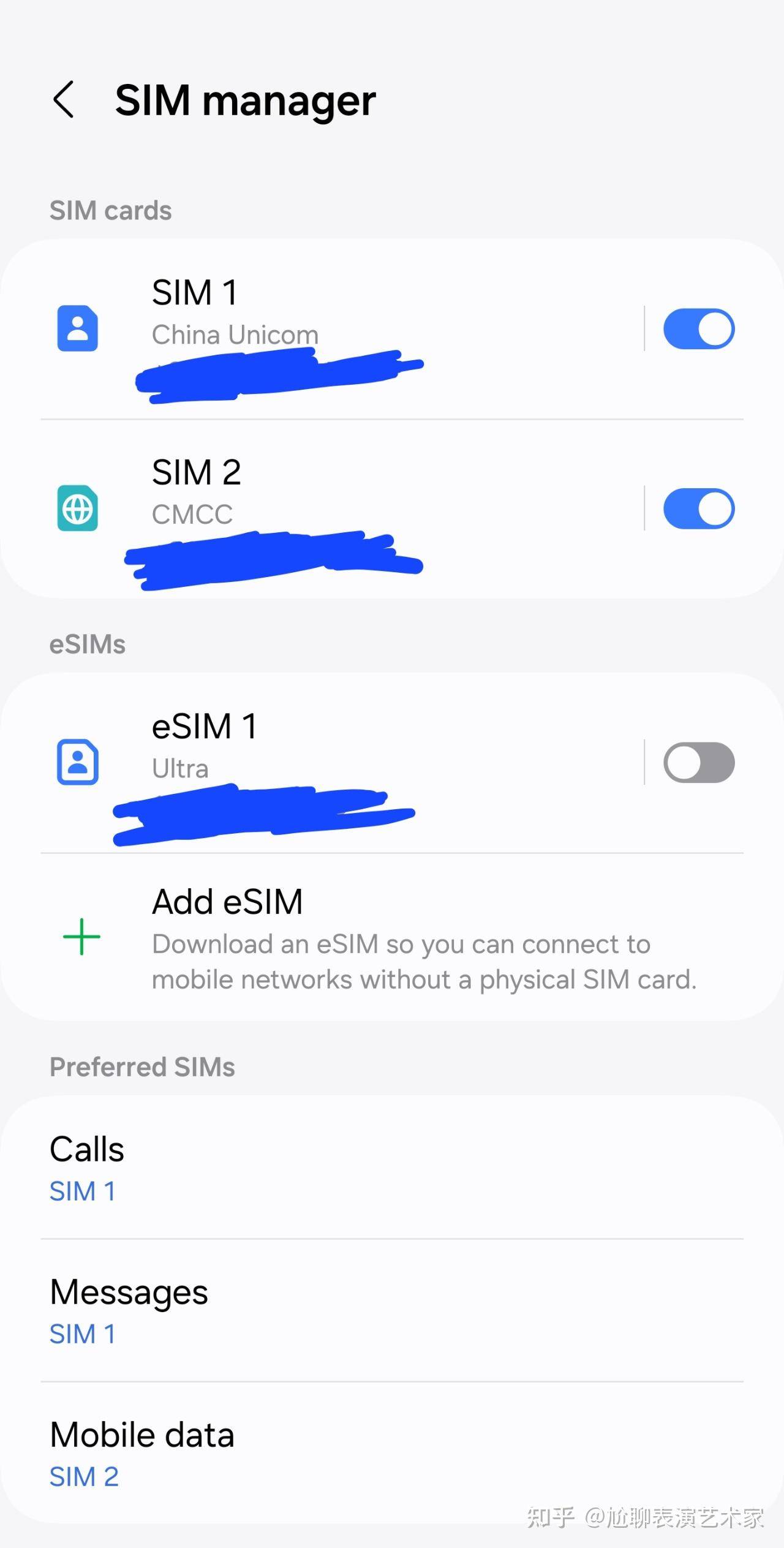The height and width of the screenshot is (1548, 784).
Task: Go back from SIM manager
Action: [x=64, y=99]
